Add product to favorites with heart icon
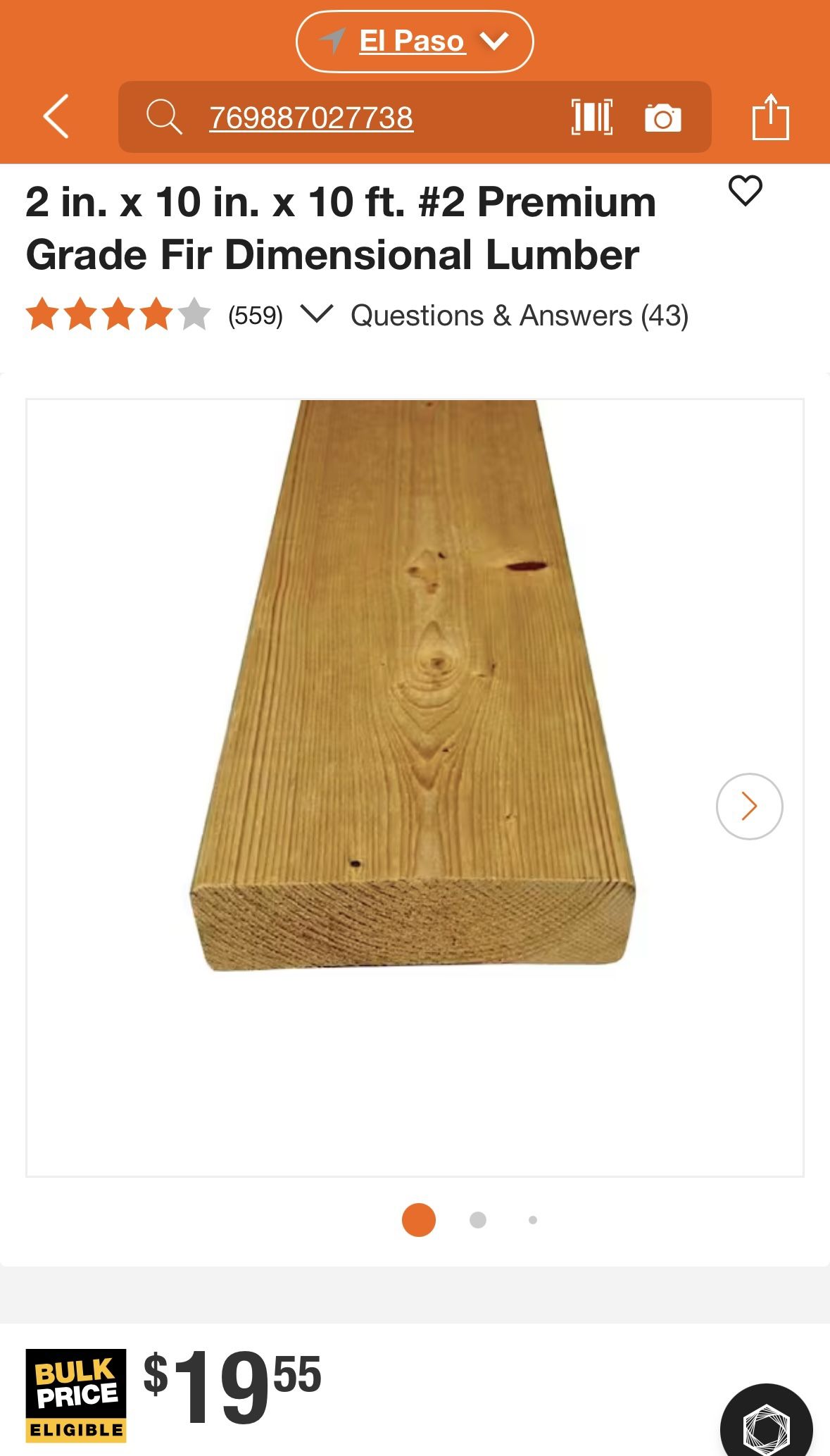 pos(745,190)
